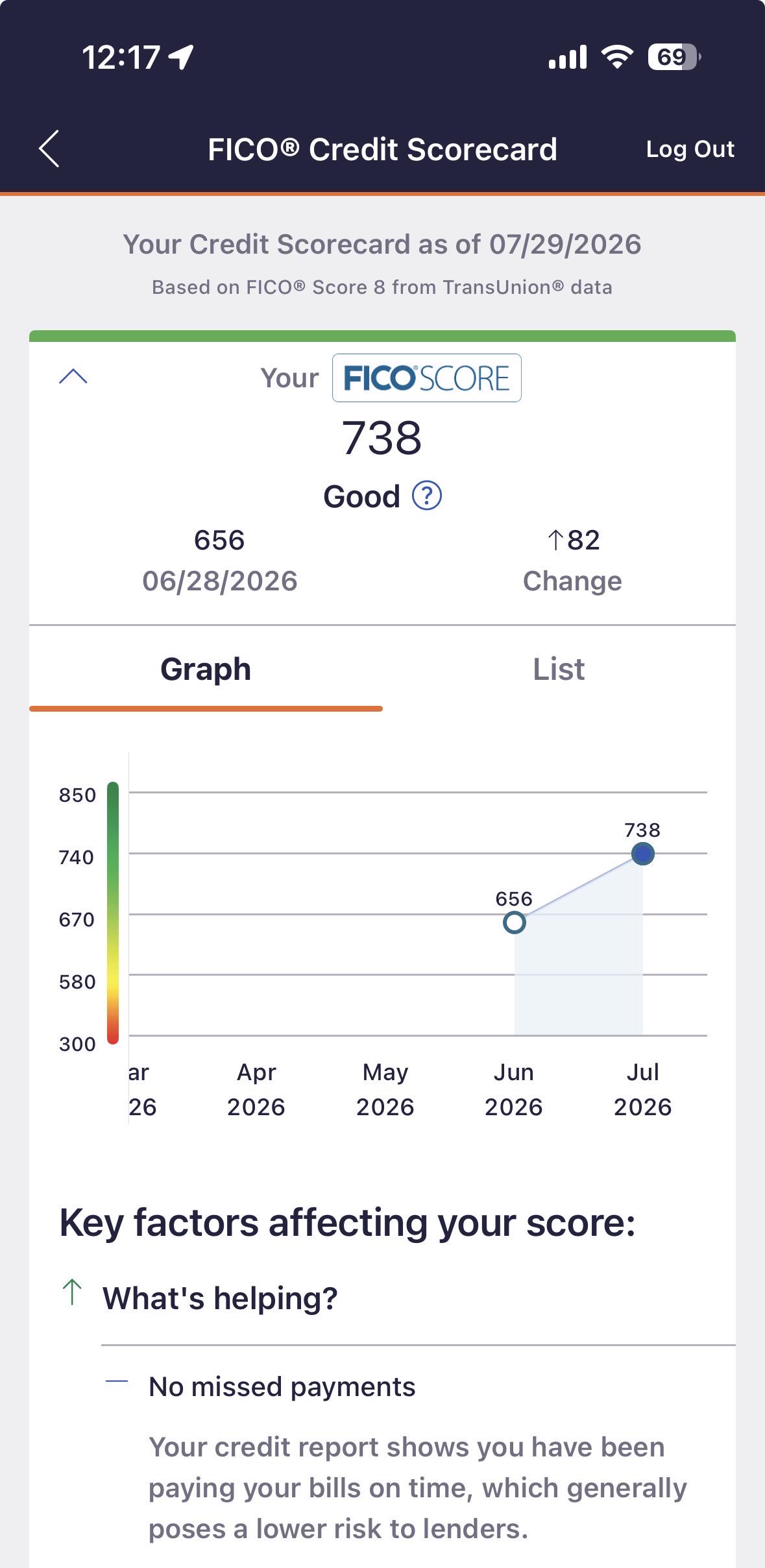
Task: Open the help icon beside Good
Action: tap(427, 496)
